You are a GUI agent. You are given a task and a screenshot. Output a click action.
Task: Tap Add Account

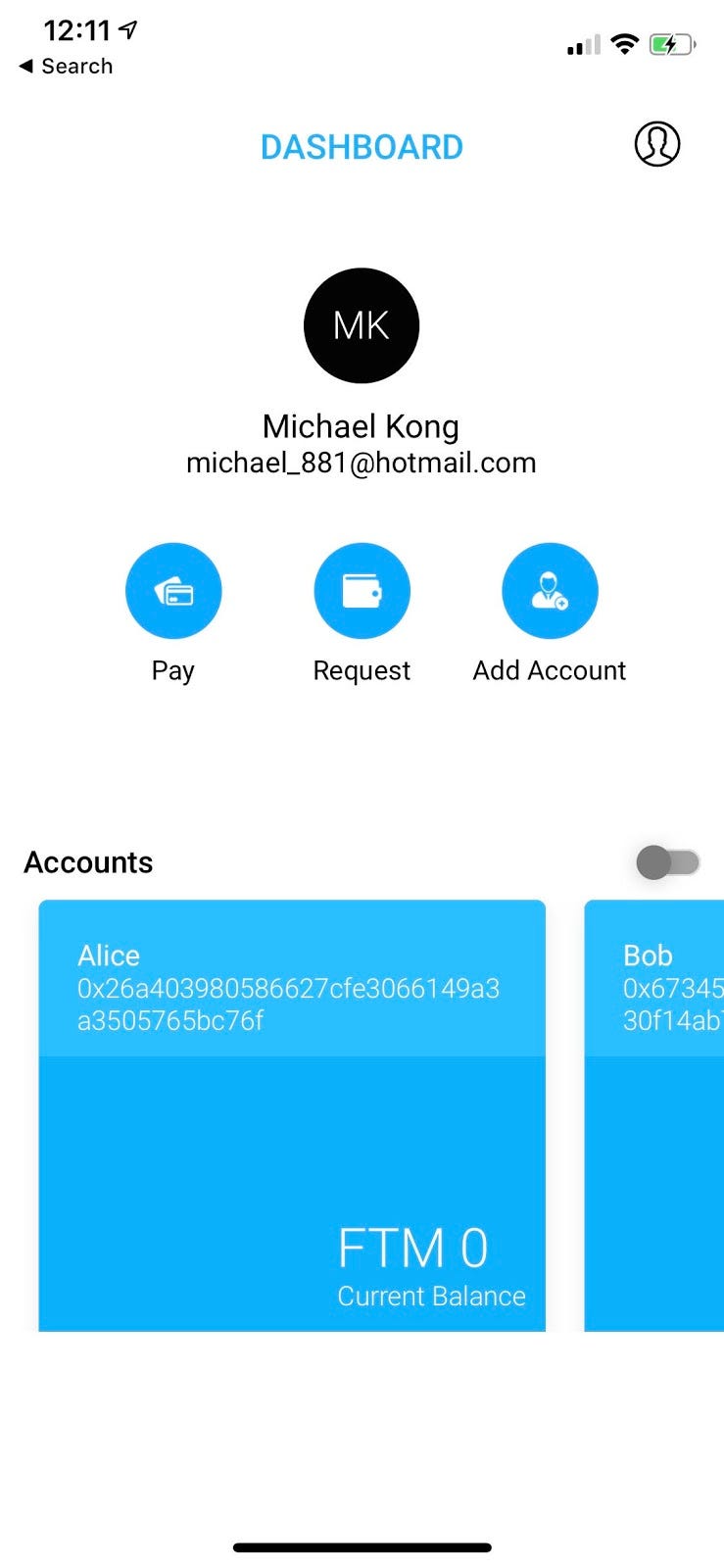click(550, 591)
